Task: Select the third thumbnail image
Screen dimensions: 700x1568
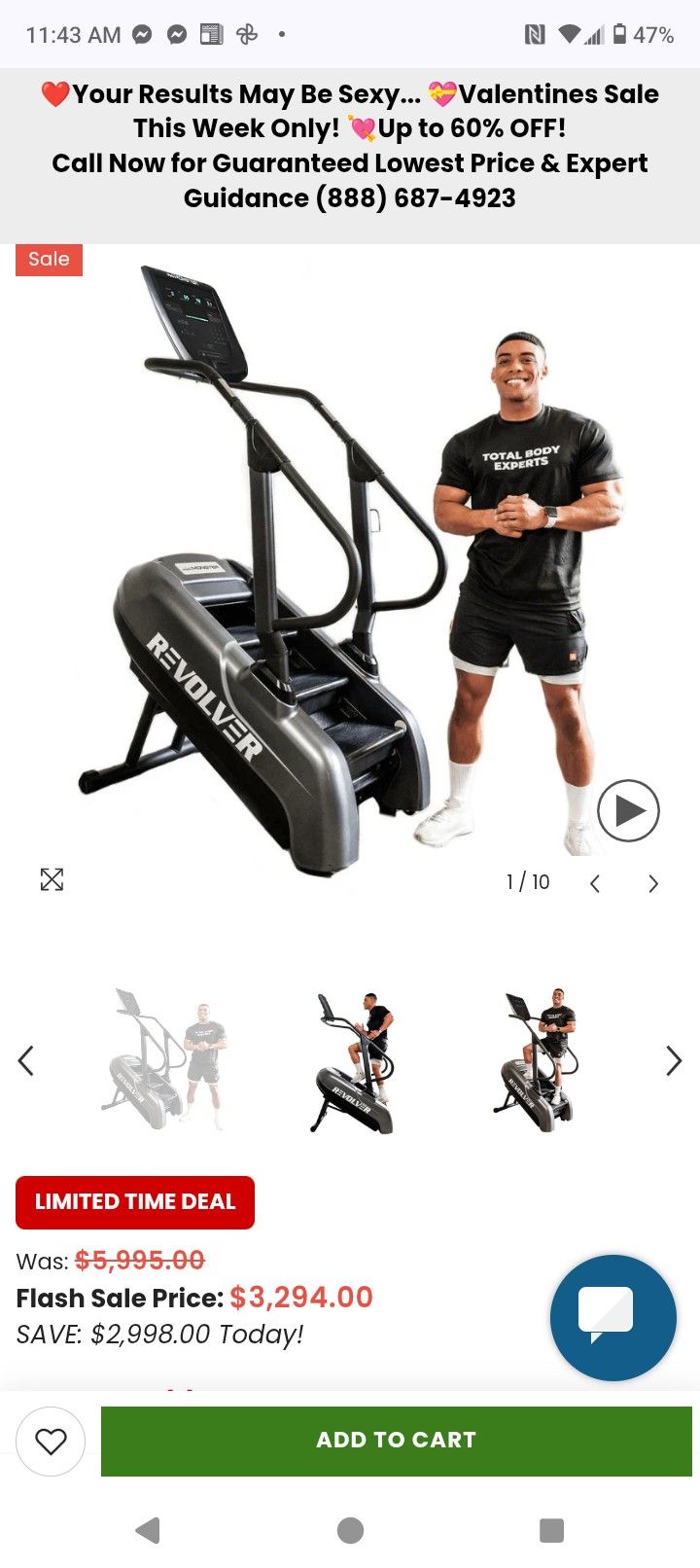Action: point(538,1060)
